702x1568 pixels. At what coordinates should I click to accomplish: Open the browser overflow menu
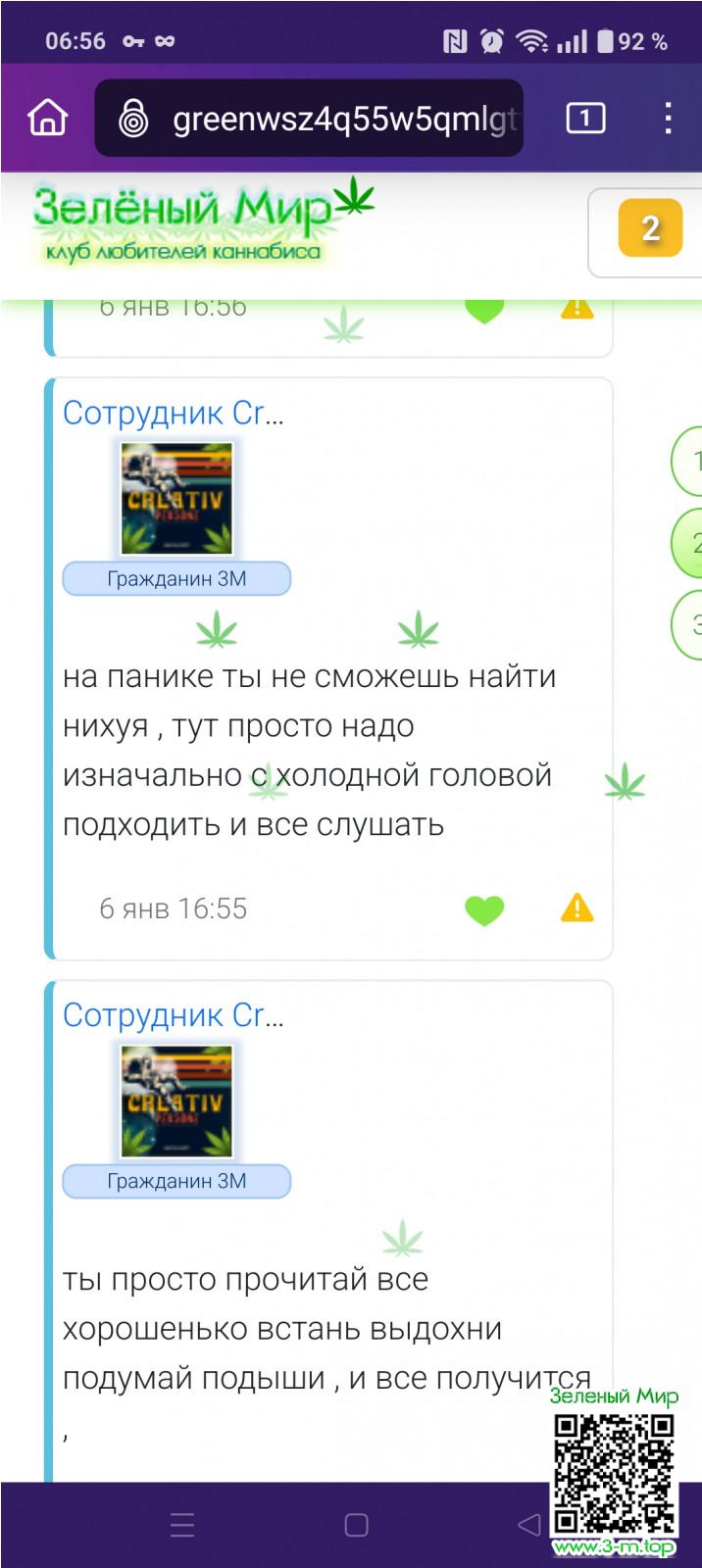pos(668,119)
